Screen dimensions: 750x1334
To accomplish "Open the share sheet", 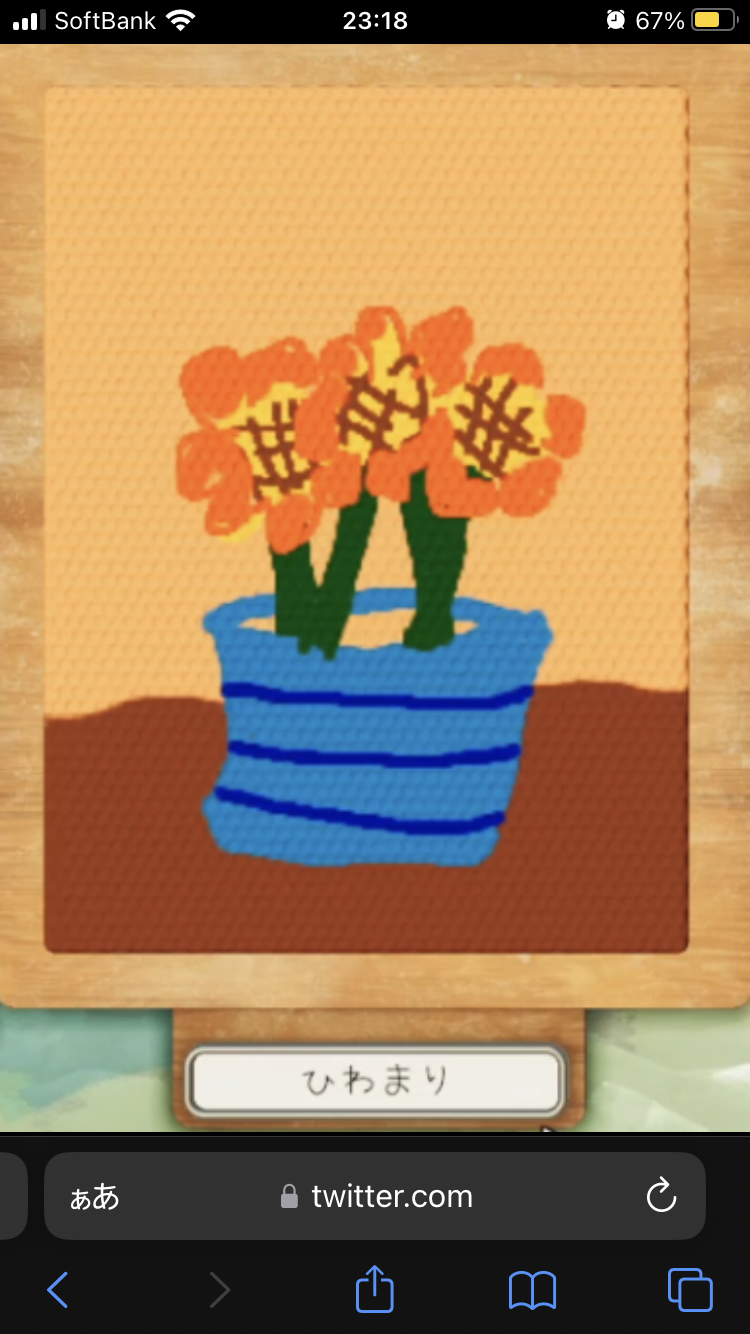I will coord(375,1289).
